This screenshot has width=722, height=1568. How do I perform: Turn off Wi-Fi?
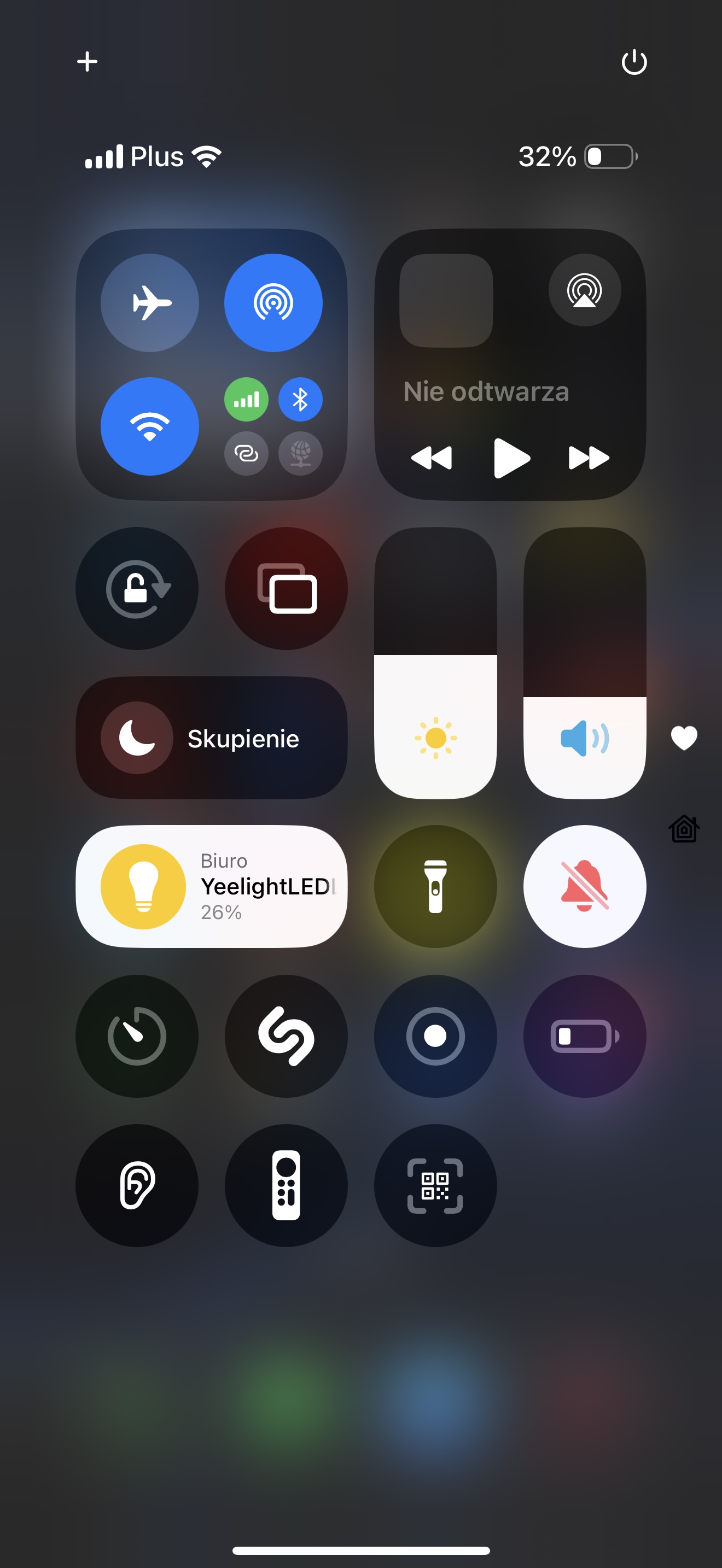click(x=150, y=426)
